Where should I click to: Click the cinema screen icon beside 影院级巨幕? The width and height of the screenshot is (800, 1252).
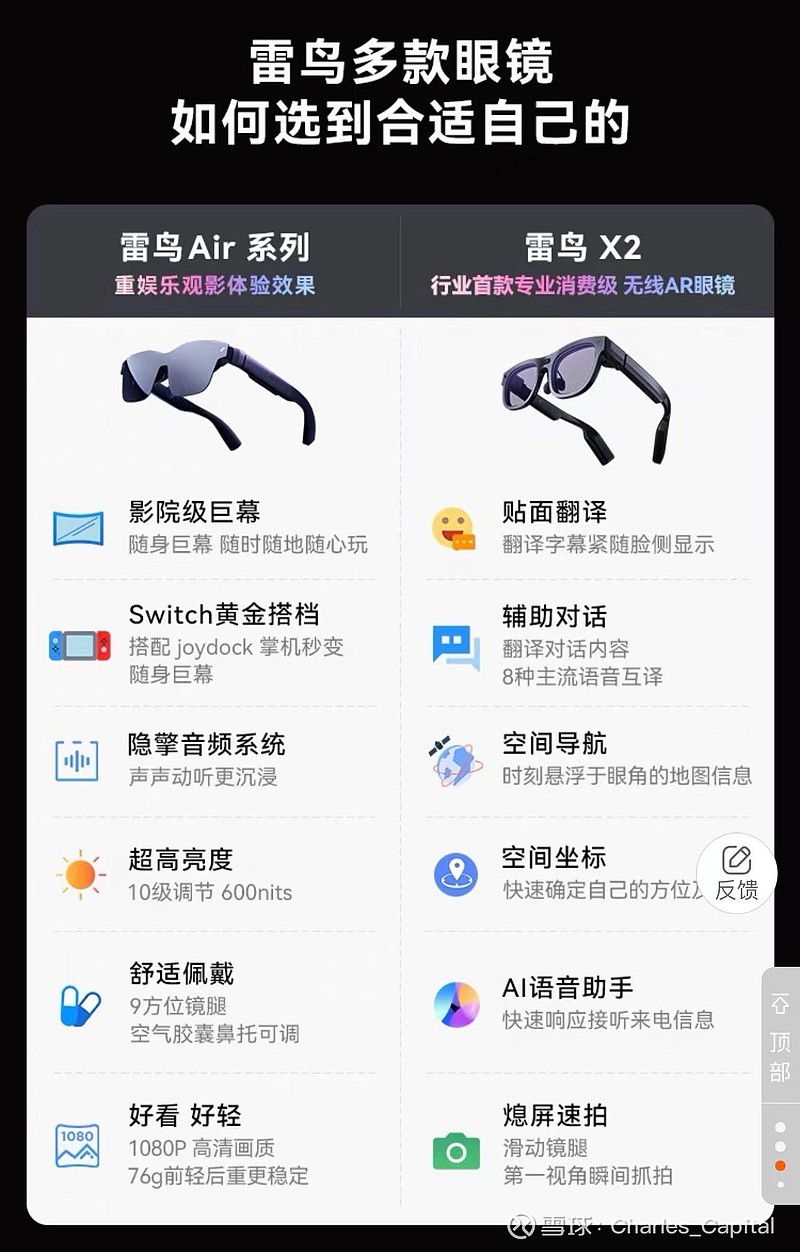tap(78, 528)
